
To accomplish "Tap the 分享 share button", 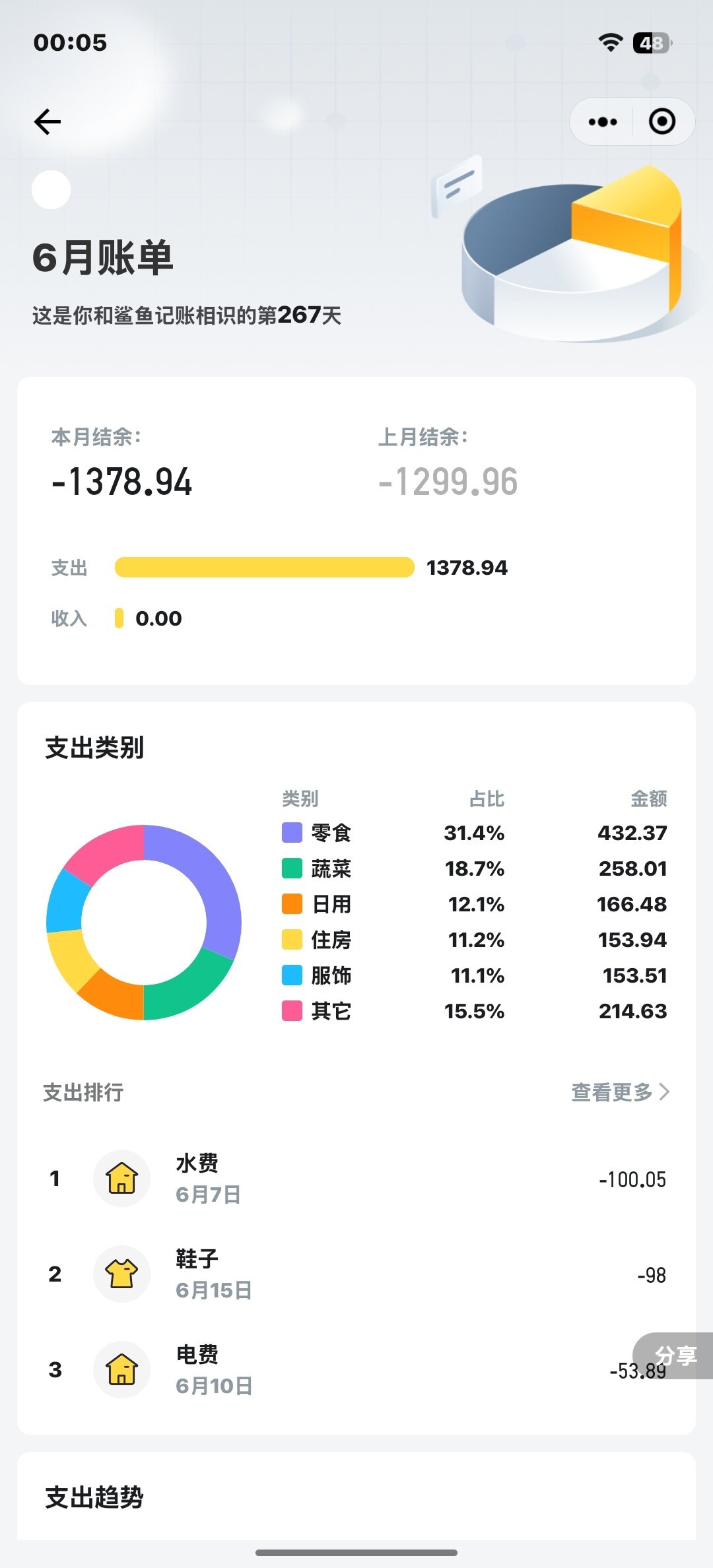I will pyautogui.click(x=674, y=1356).
